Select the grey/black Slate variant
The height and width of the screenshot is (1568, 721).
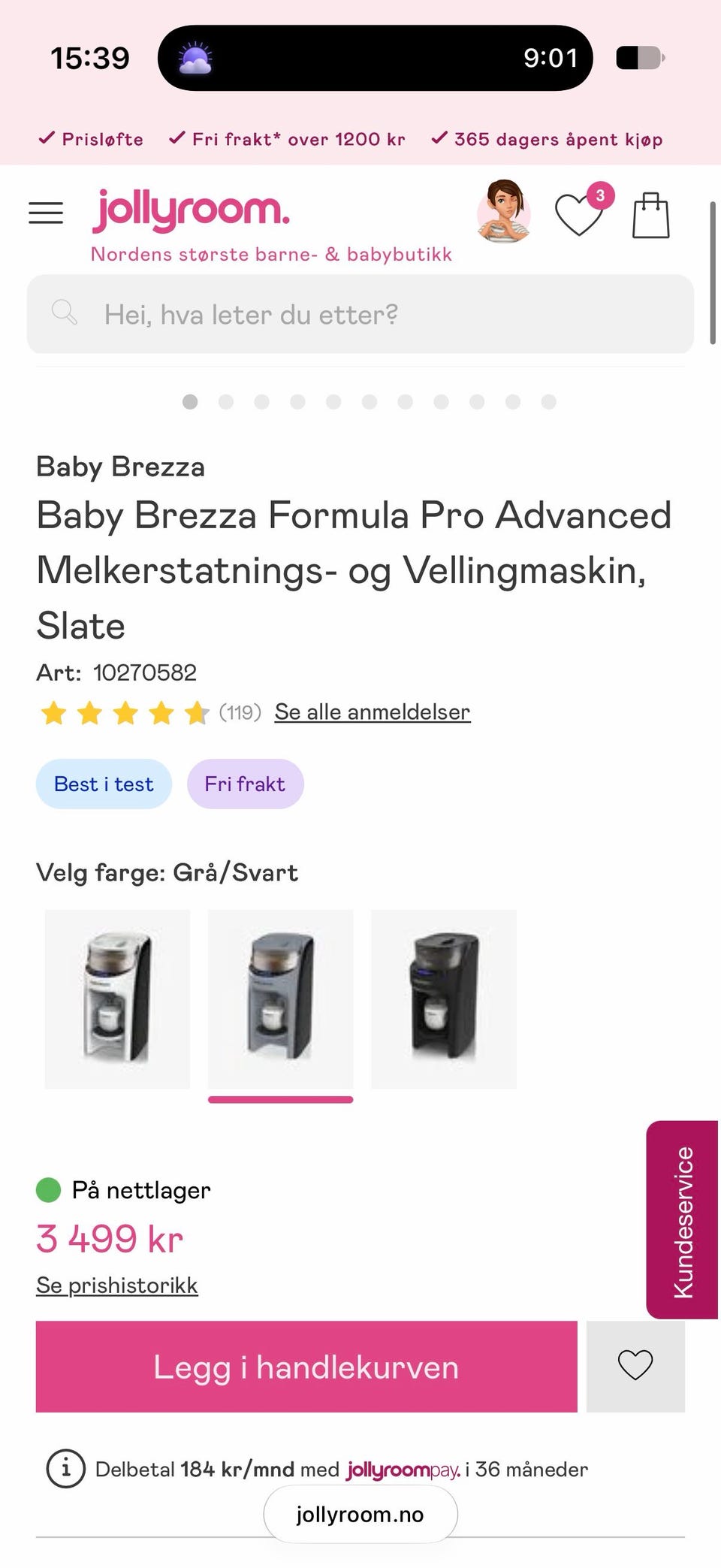click(280, 999)
